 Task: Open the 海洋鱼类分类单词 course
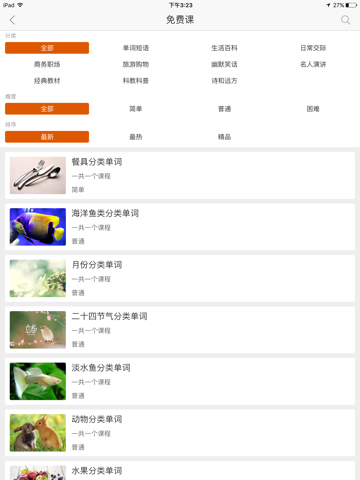click(180, 227)
